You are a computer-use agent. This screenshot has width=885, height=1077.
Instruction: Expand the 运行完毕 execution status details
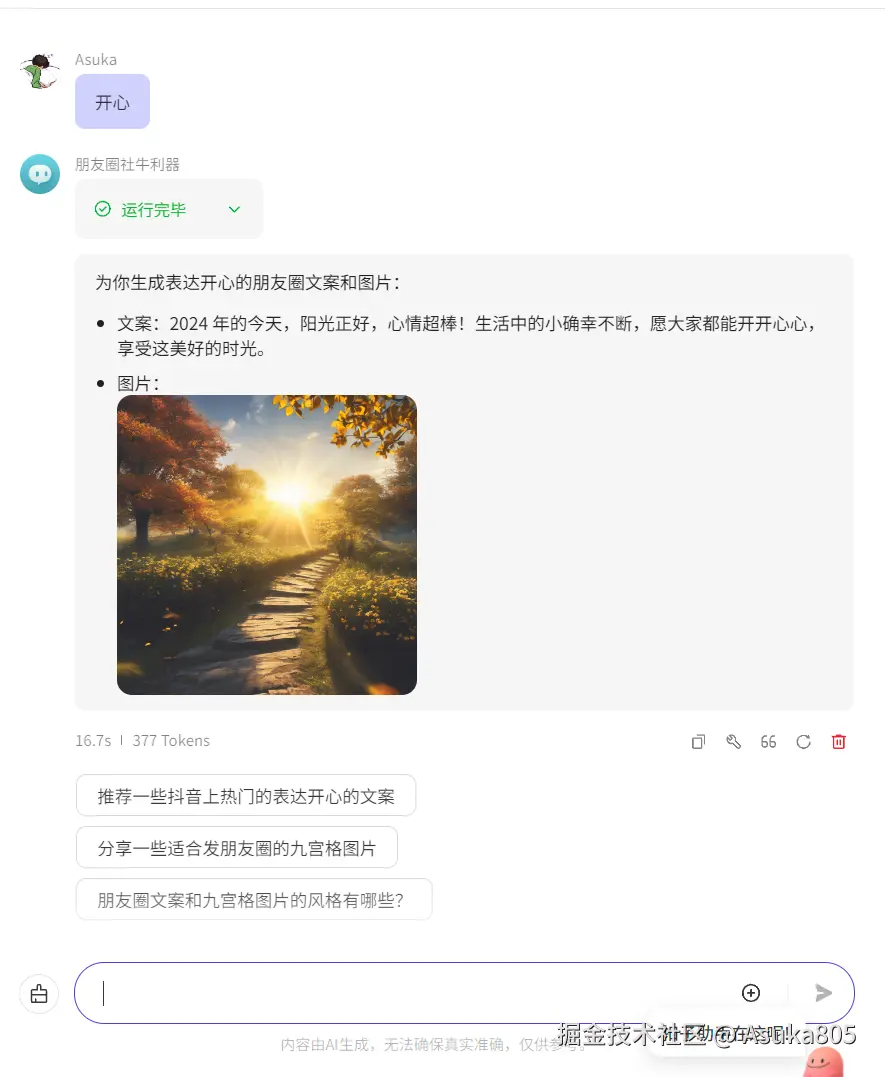point(234,209)
